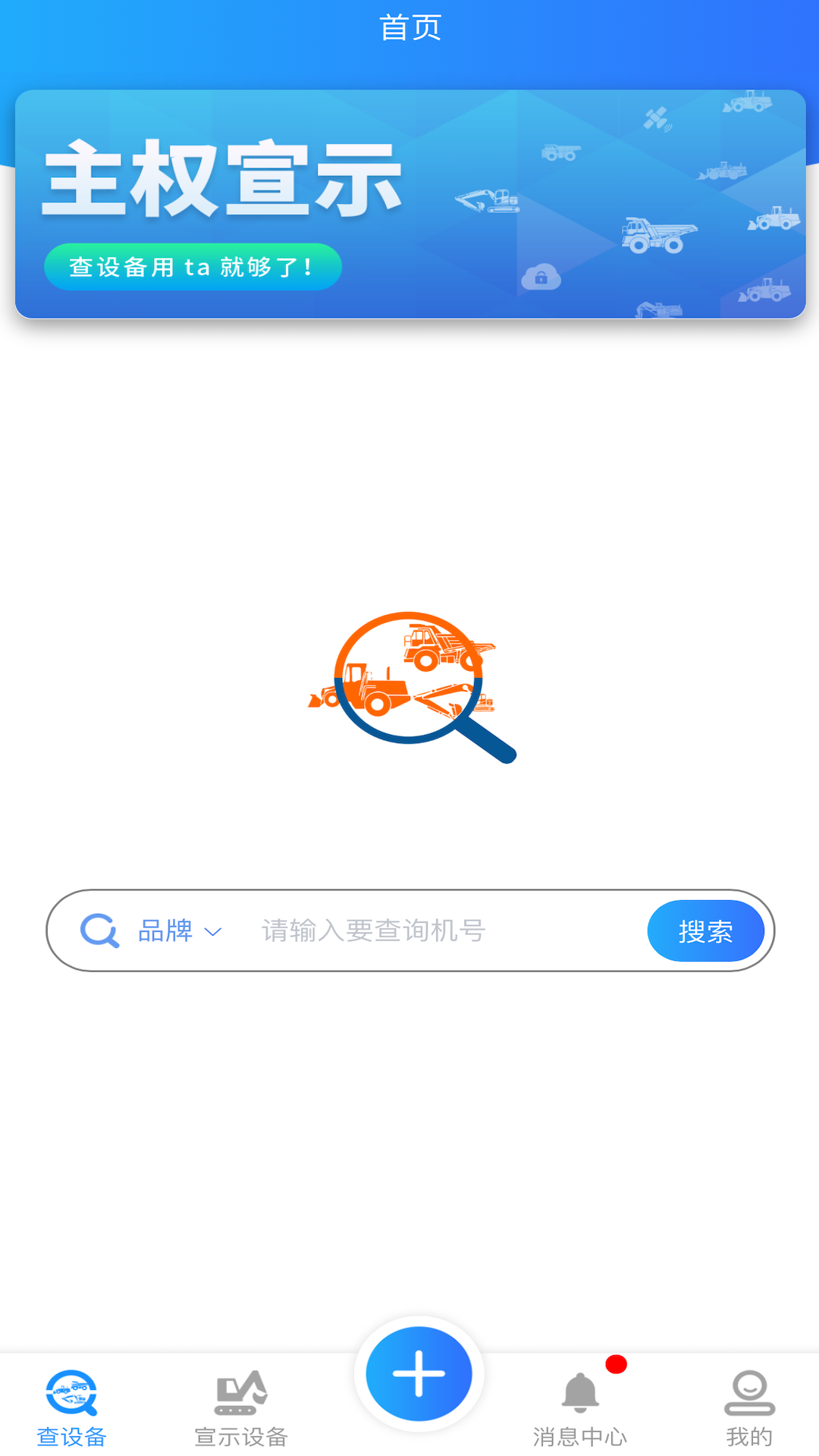Tap the central blue plus icon
The height and width of the screenshot is (1456, 819).
coord(419,1374)
